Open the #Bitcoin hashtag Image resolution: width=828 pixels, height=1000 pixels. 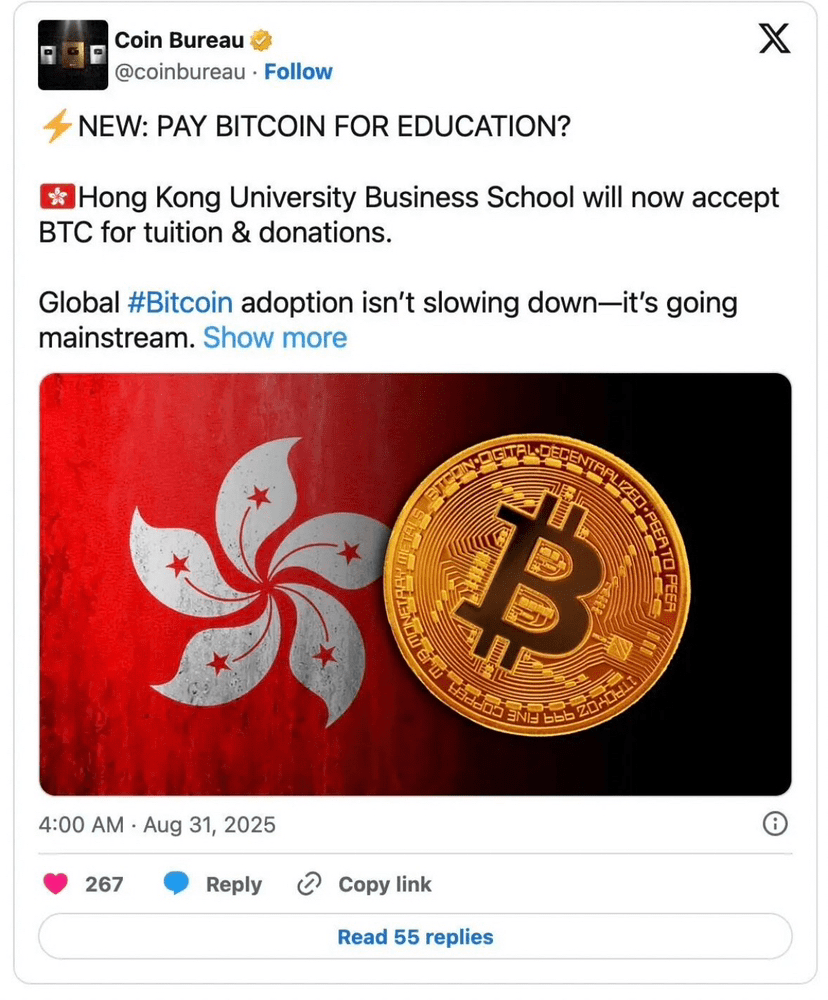point(180,302)
